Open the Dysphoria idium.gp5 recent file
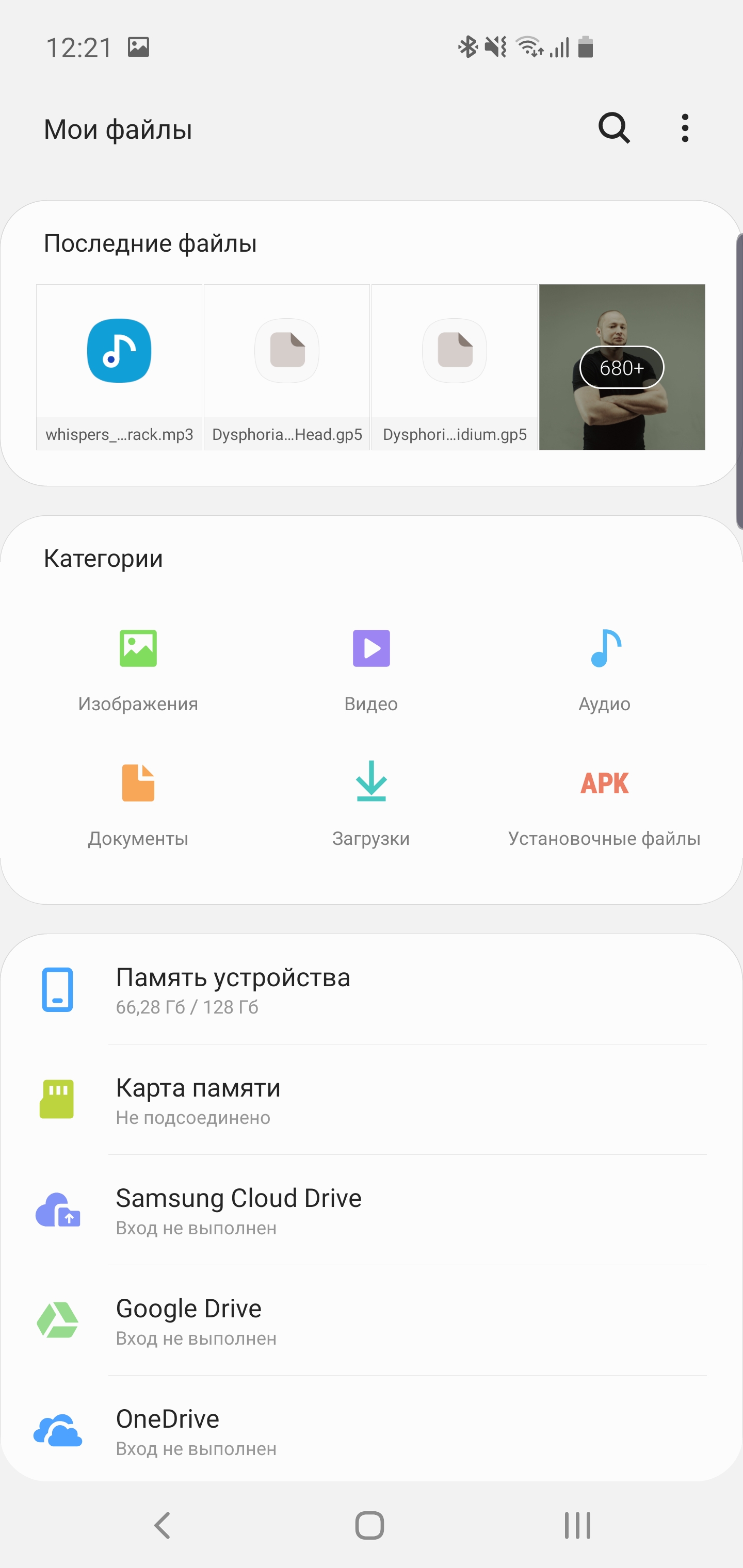The height and width of the screenshot is (1568, 743). click(455, 367)
